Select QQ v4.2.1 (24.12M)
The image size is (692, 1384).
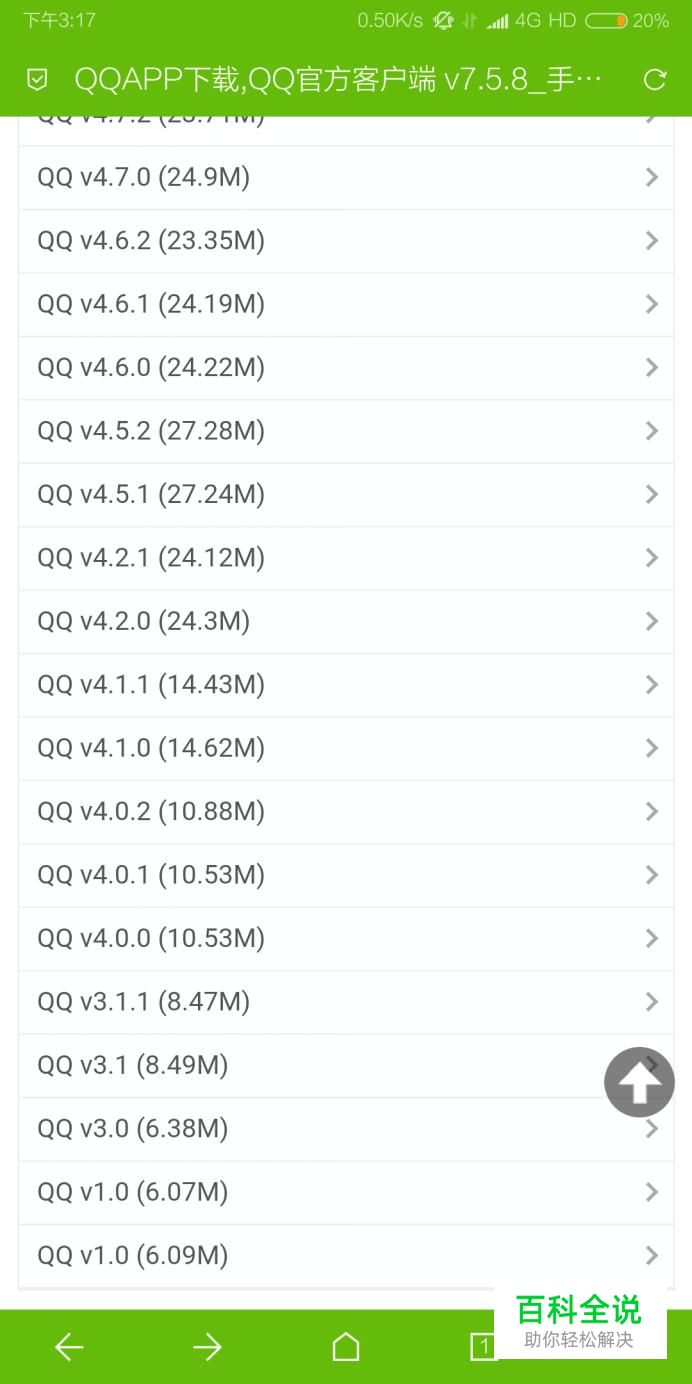346,558
